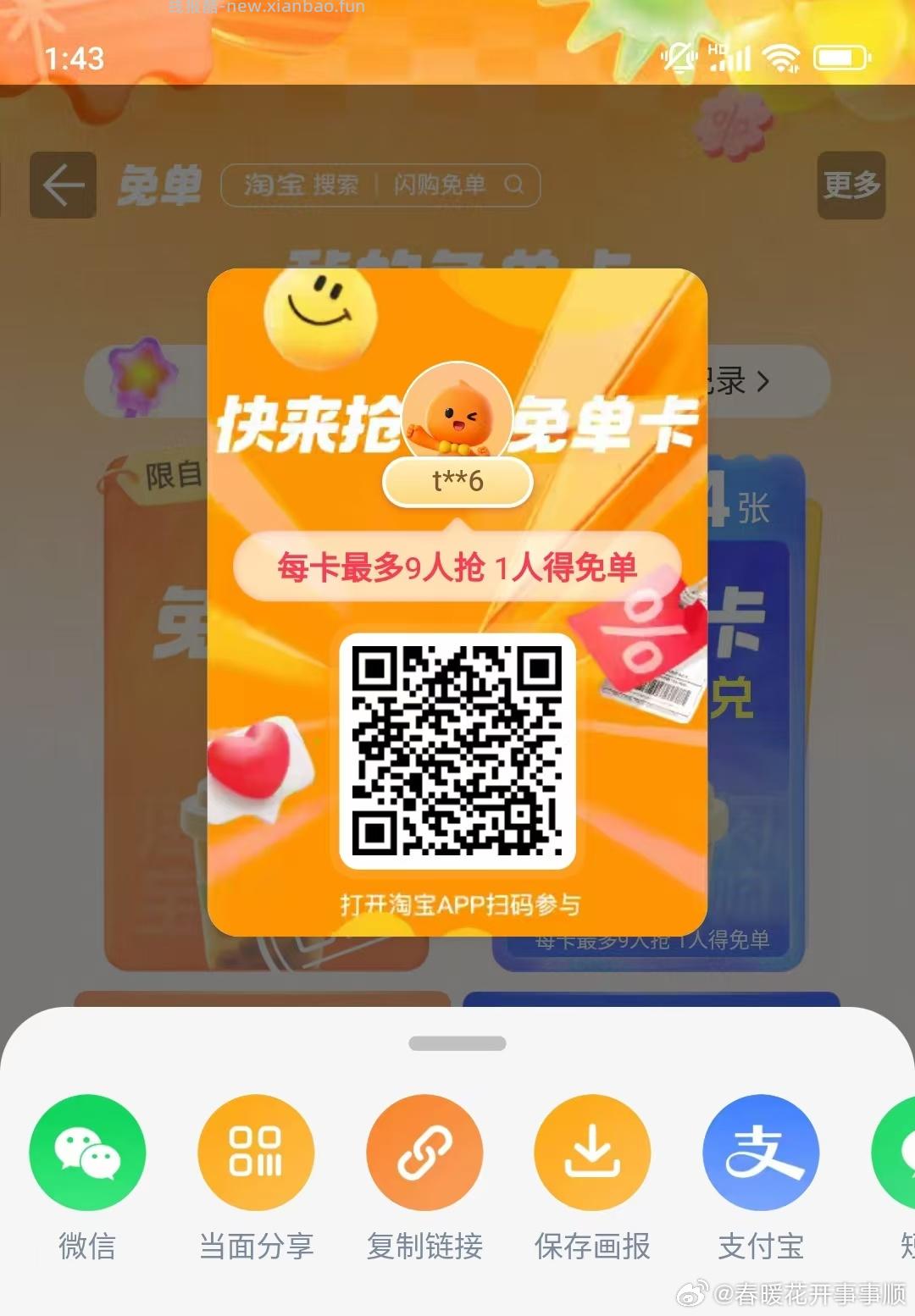Screen dimensions: 915x1316
Task: Toggle the HD indicator in the status bar
Action: tap(716, 51)
